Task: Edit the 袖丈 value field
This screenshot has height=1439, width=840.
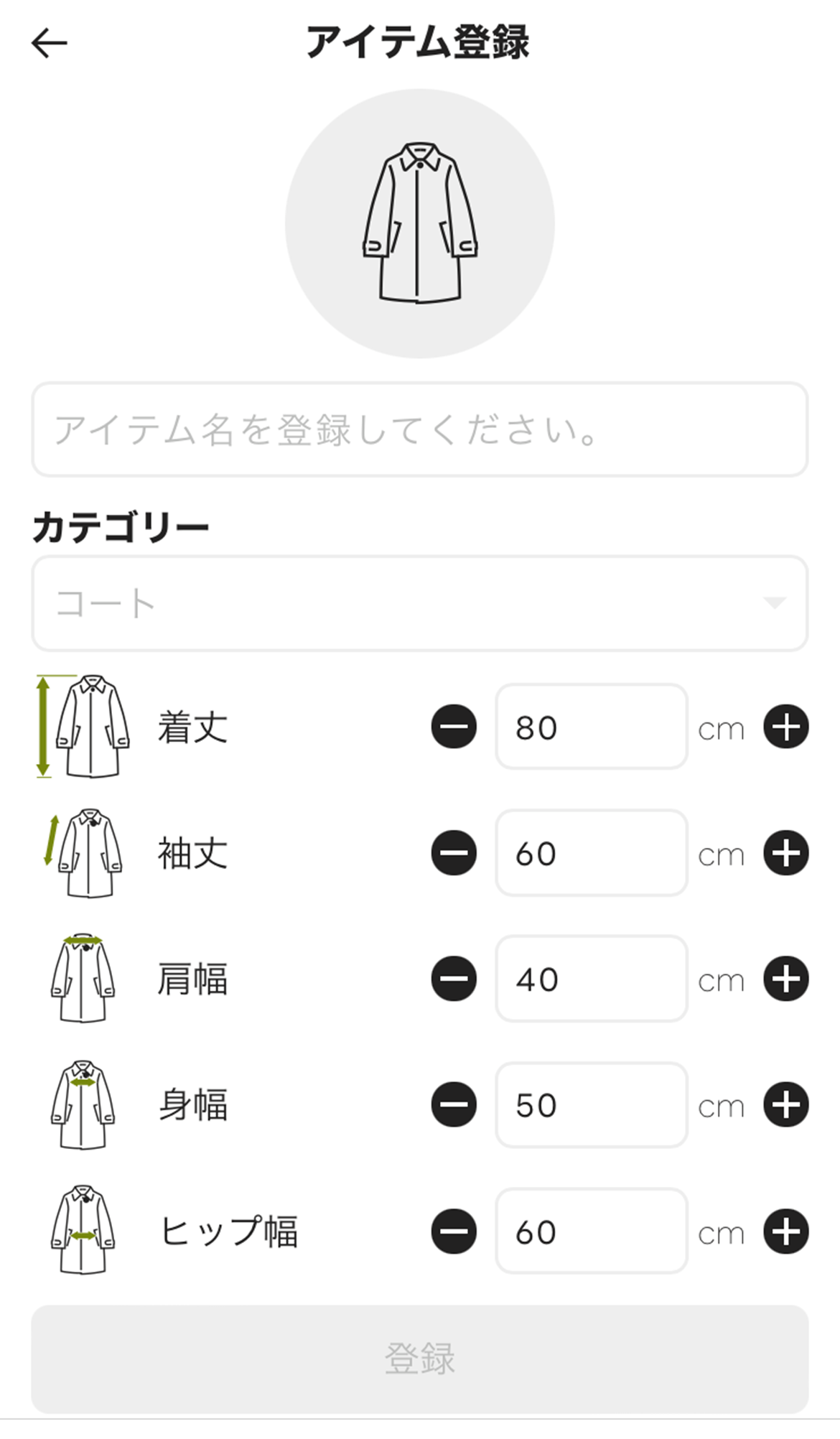Action: tap(592, 853)
